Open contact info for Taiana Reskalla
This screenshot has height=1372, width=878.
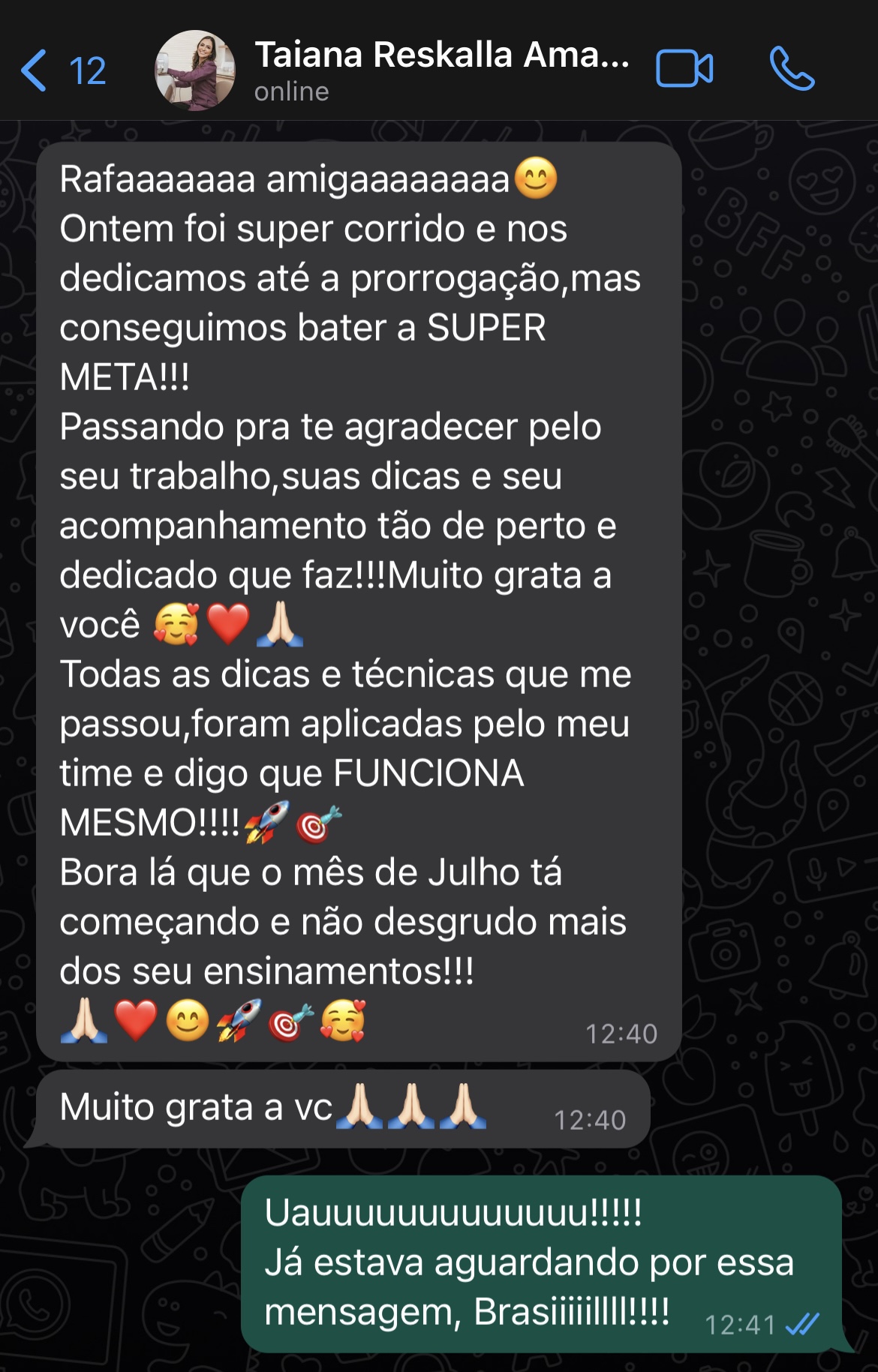click(x=441, y=69)
